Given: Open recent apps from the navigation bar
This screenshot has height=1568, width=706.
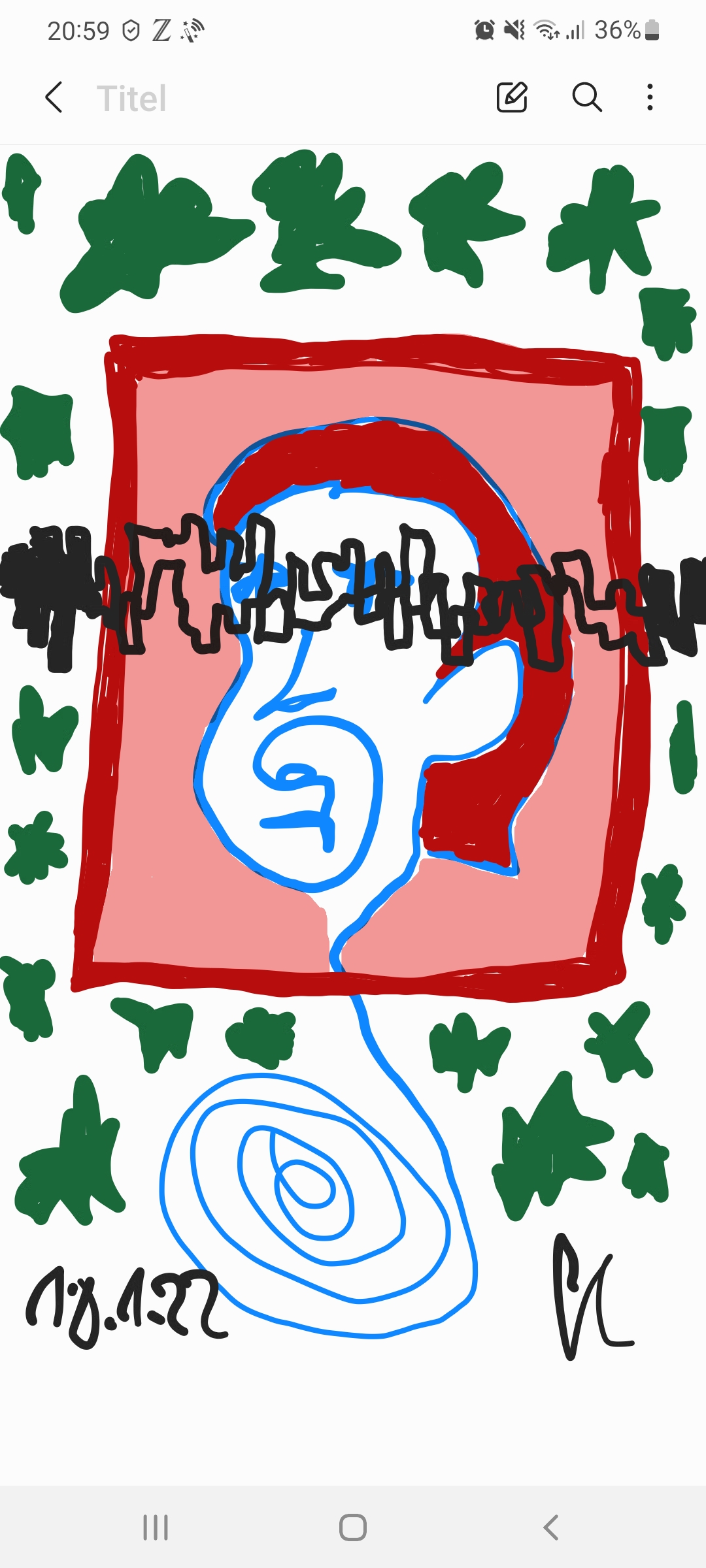Looking at the screenshot, I should click(x=156, y=1527).
